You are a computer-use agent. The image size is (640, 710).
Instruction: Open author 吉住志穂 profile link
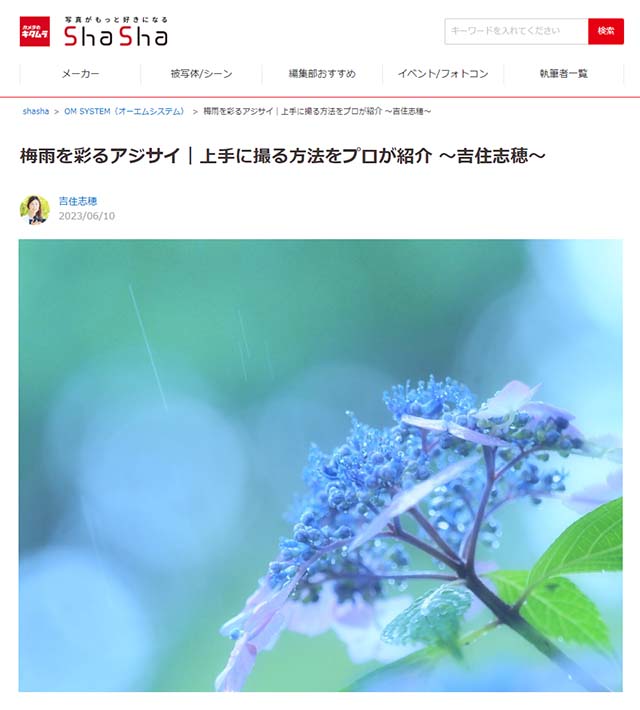click(x=78, y=201)
